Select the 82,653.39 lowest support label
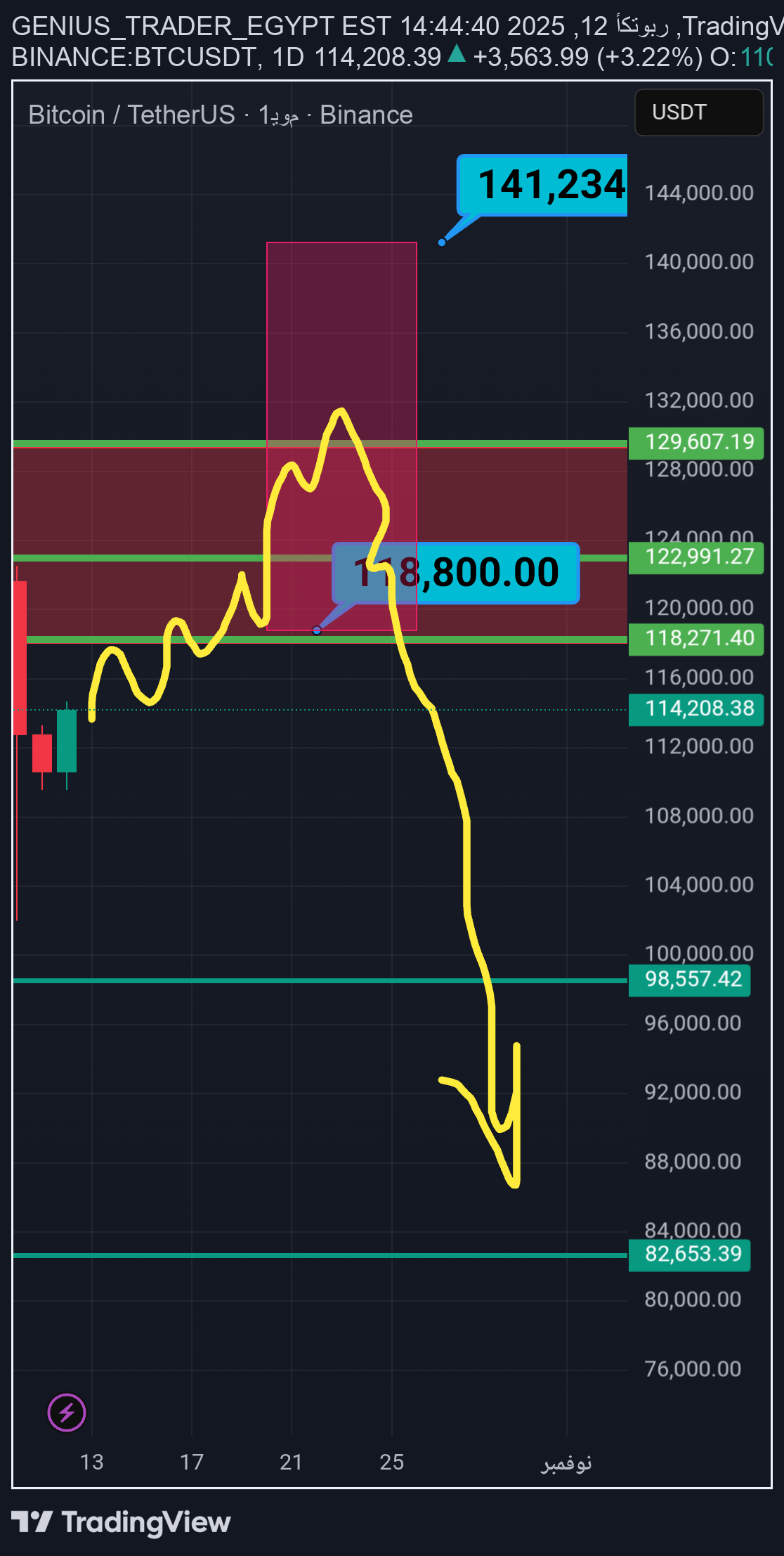 click(690, 1256)
